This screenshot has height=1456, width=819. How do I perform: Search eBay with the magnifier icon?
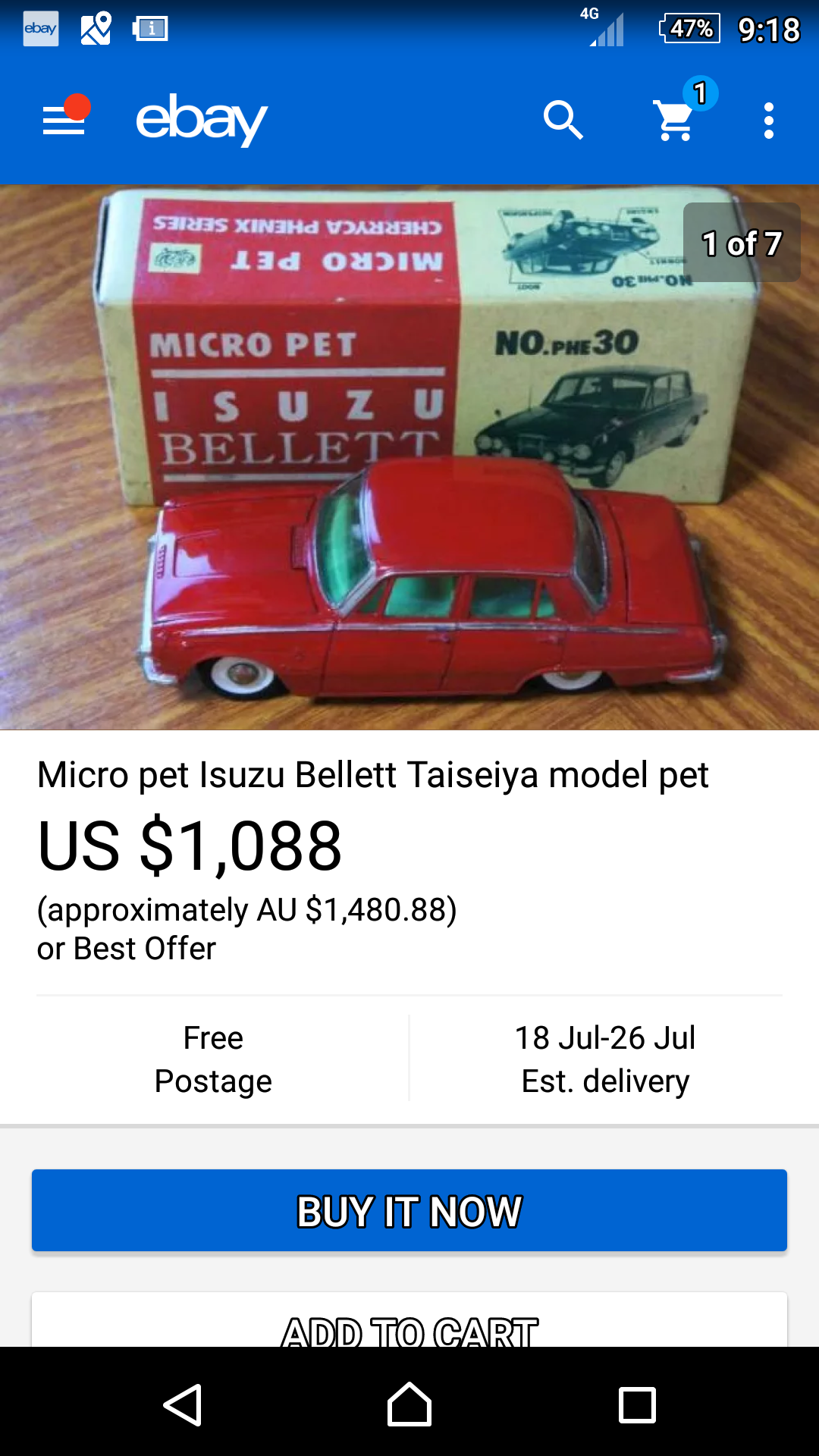(563, 121)
